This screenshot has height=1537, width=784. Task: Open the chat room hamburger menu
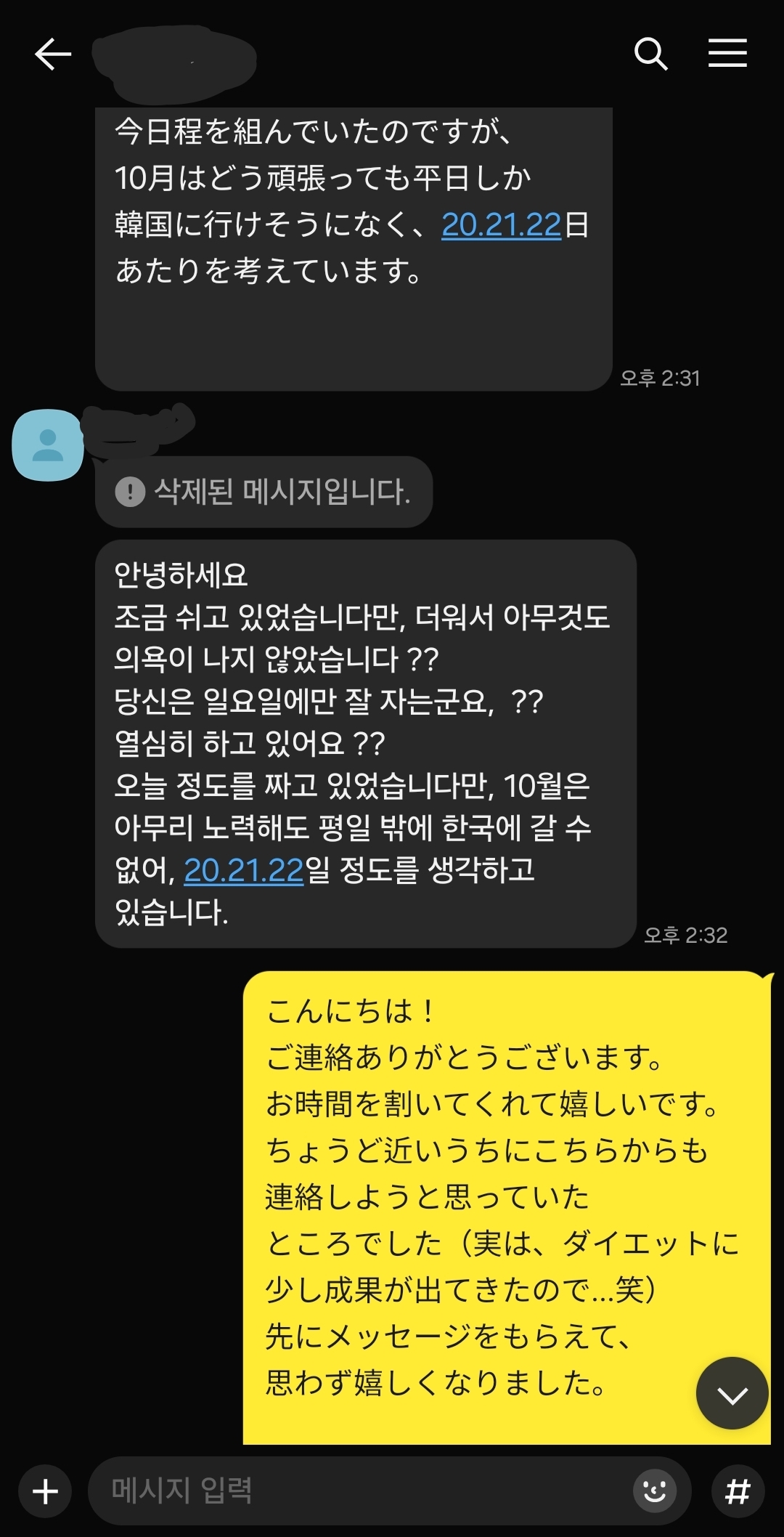pyautogui.click(x=727, y=53)
